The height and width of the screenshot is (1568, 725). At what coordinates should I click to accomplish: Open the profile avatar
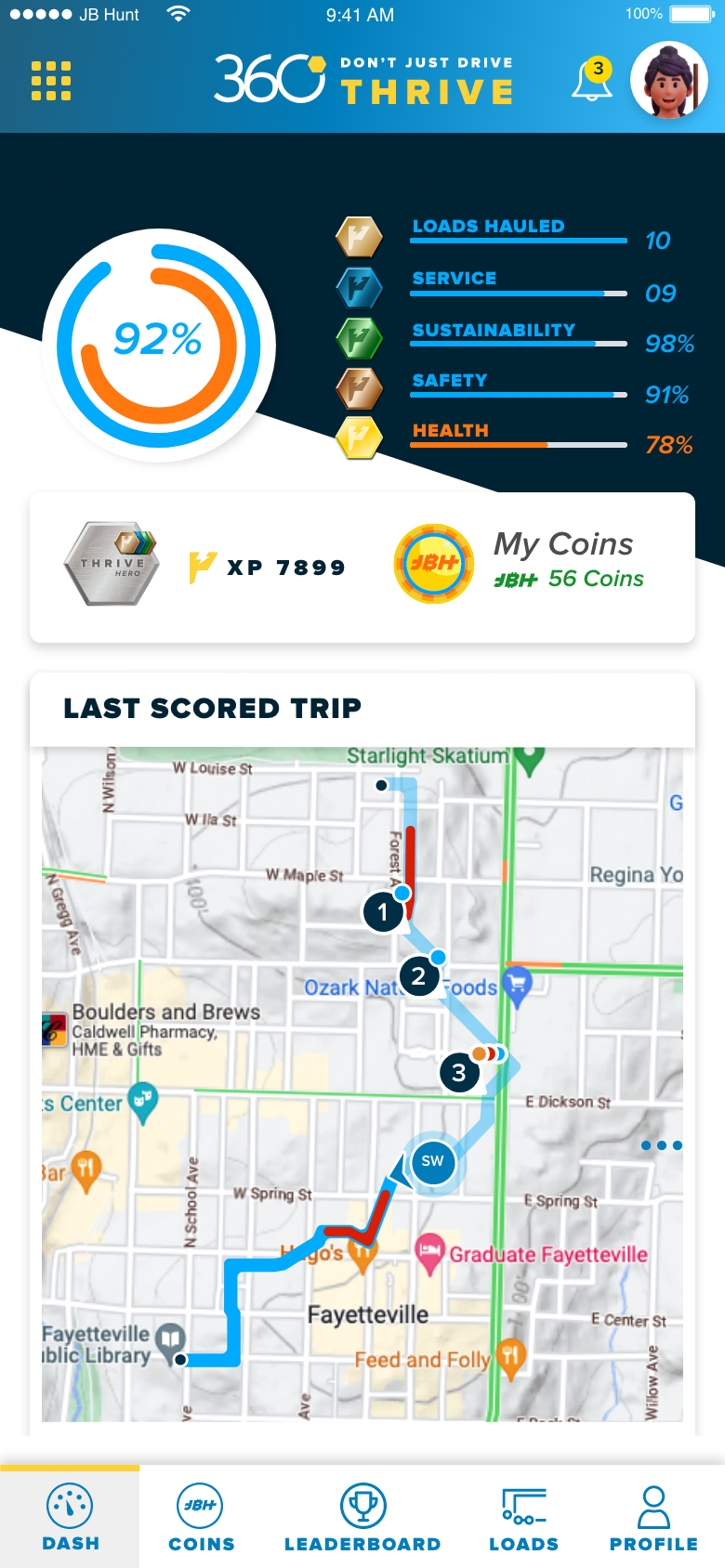tap(669, 80)
